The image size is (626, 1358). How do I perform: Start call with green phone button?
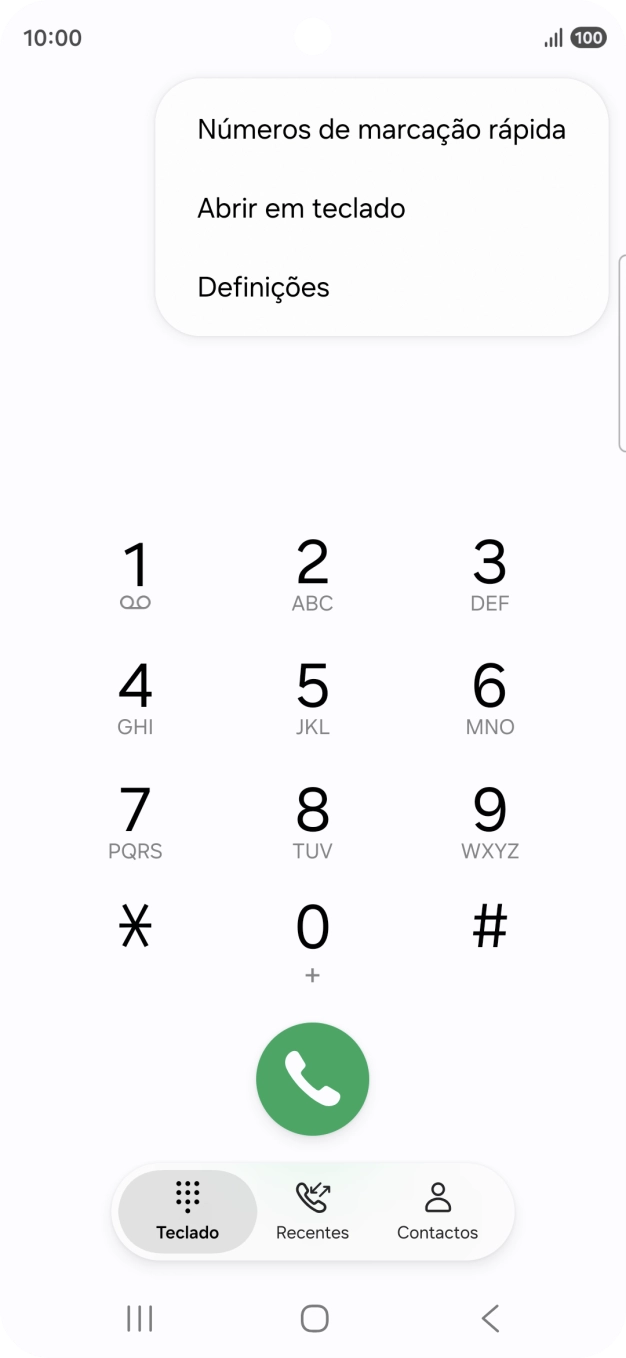tap(312, 1079)
